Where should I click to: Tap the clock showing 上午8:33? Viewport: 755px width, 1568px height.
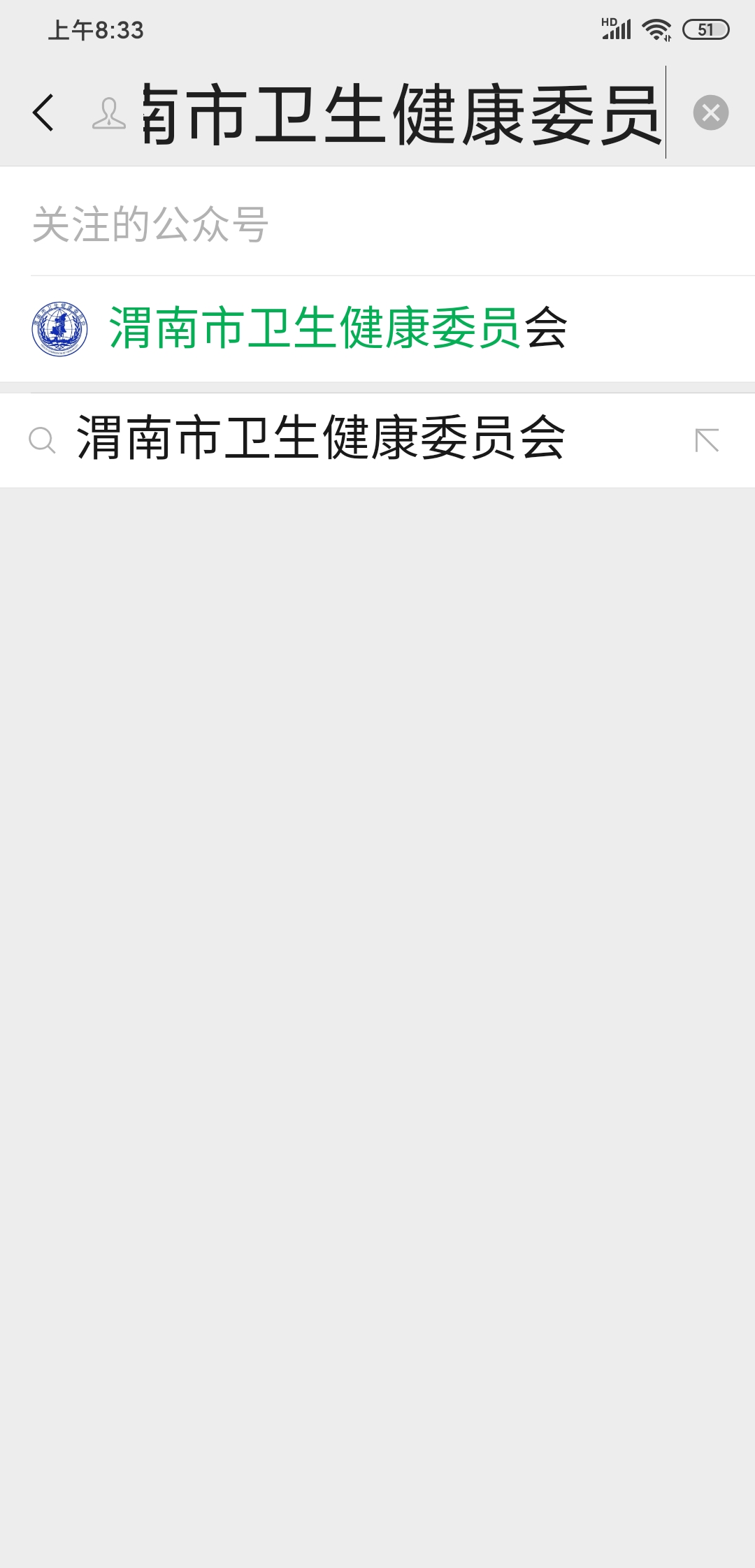(x=94, y=29)
